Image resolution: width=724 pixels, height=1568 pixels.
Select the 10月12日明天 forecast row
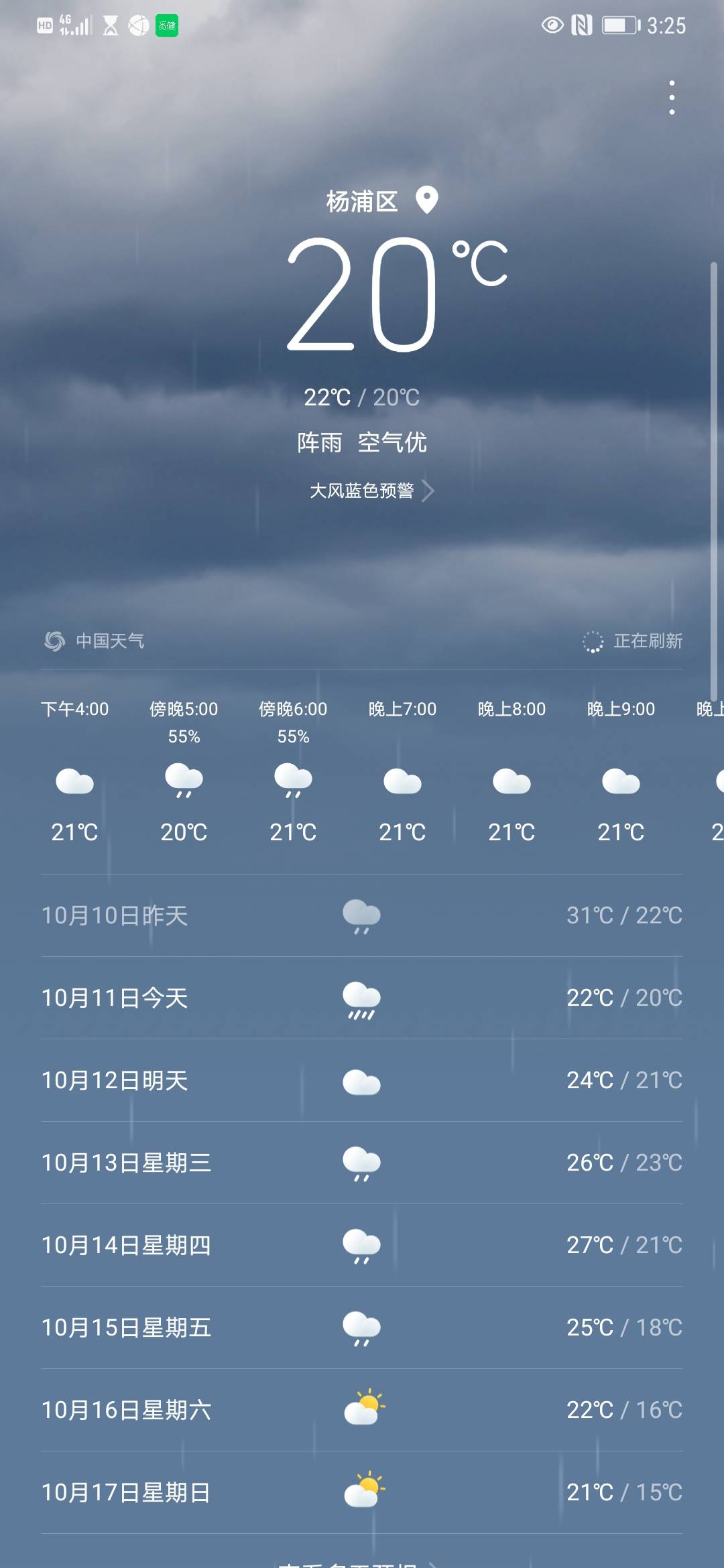362,1081
